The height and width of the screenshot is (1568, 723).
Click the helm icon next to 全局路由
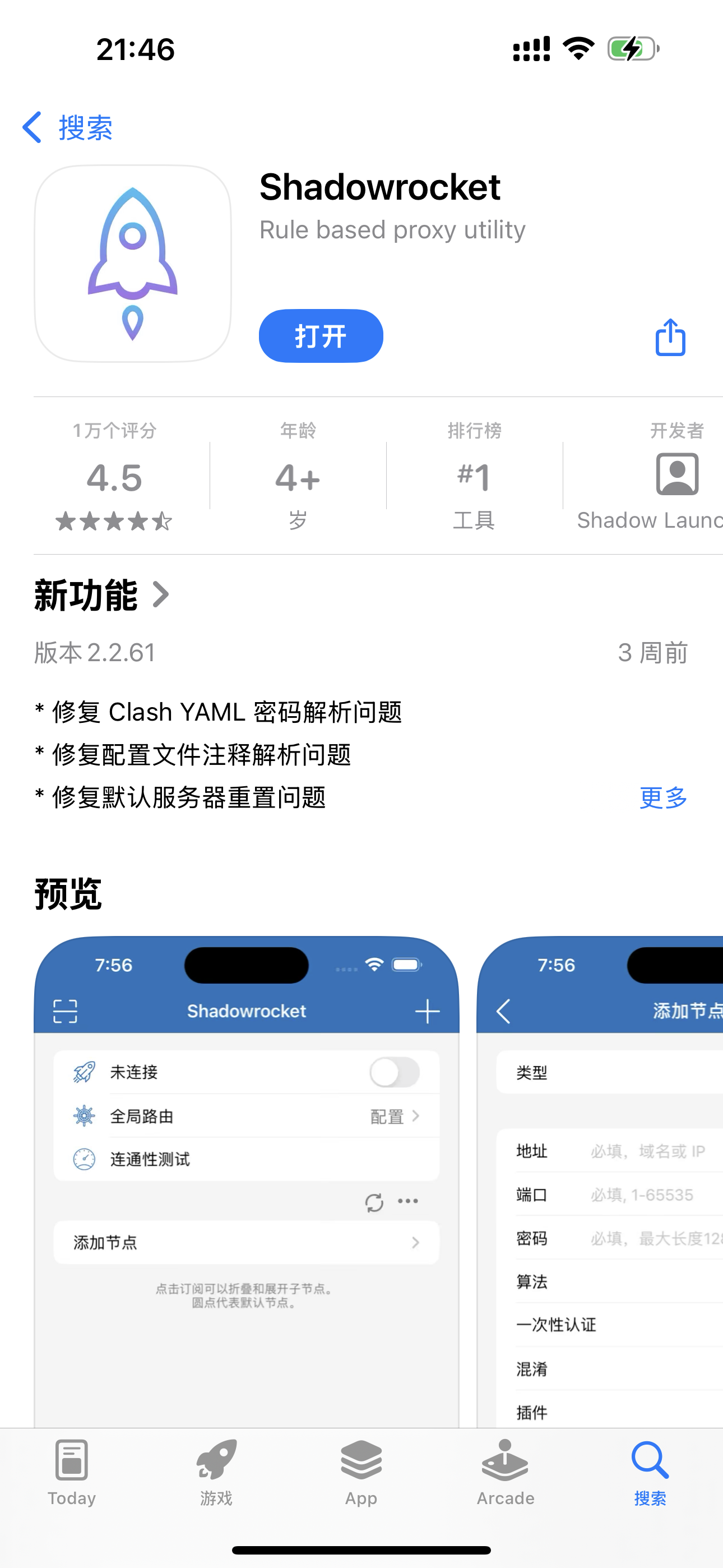[84, 1116]
